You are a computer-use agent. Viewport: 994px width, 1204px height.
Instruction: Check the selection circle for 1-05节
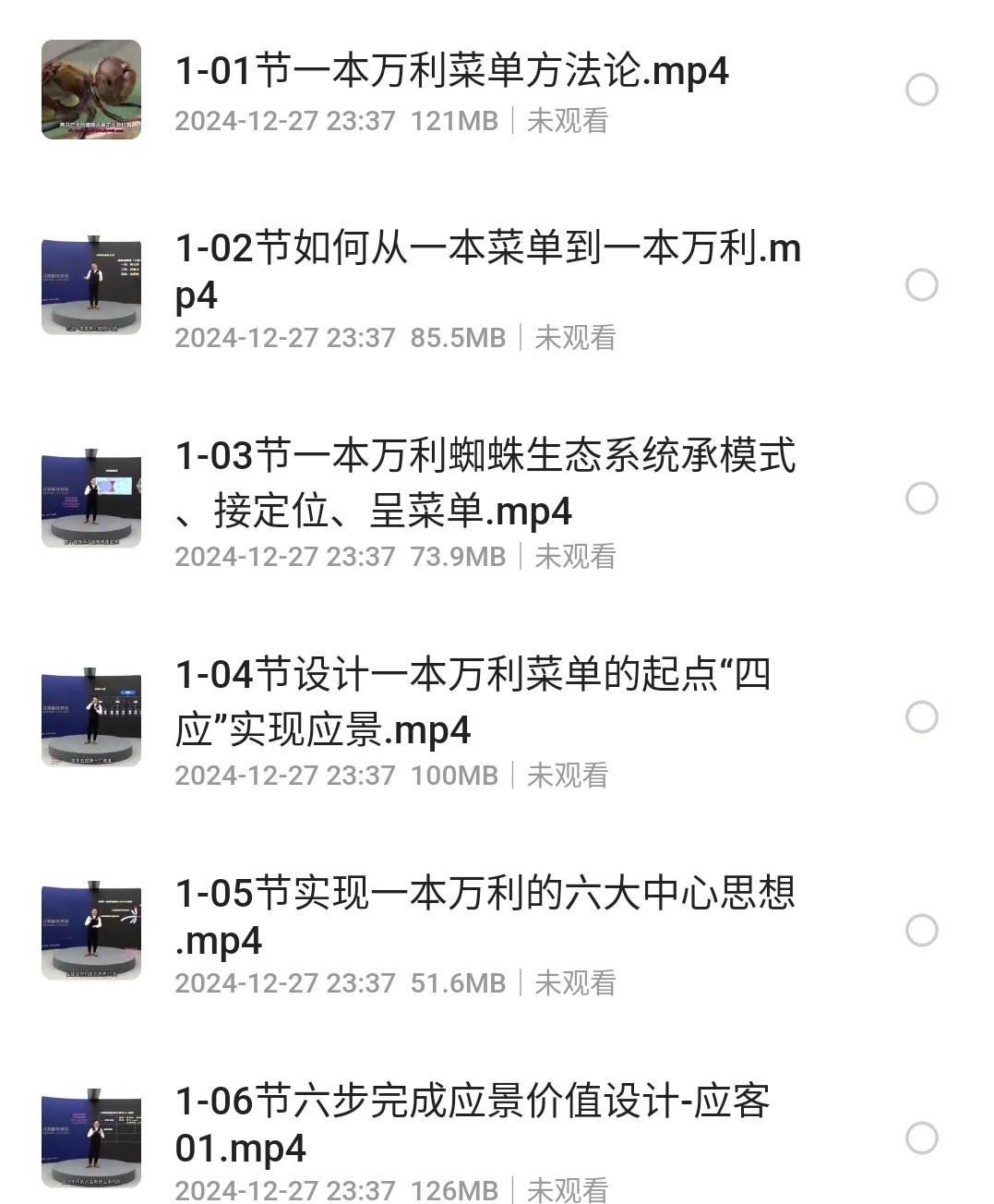pos(921,930)
